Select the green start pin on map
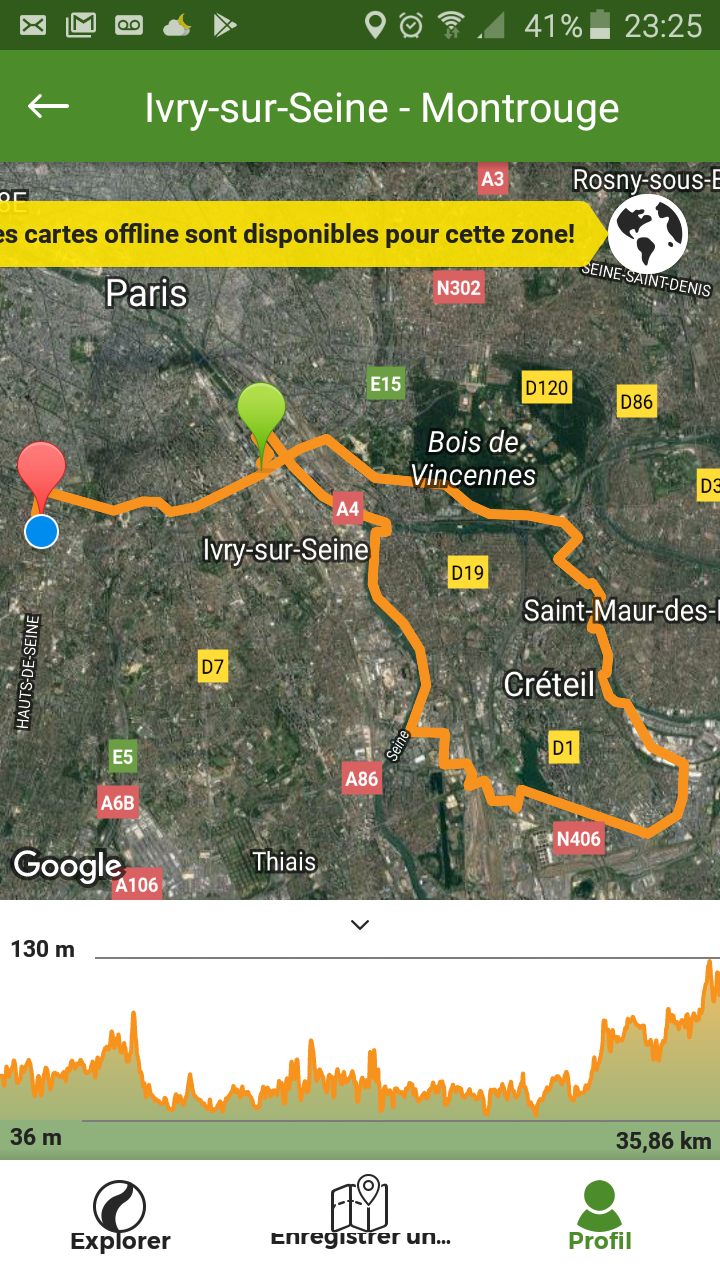The width and height of the screenshot is (720, 1280). tap(262, 418)
